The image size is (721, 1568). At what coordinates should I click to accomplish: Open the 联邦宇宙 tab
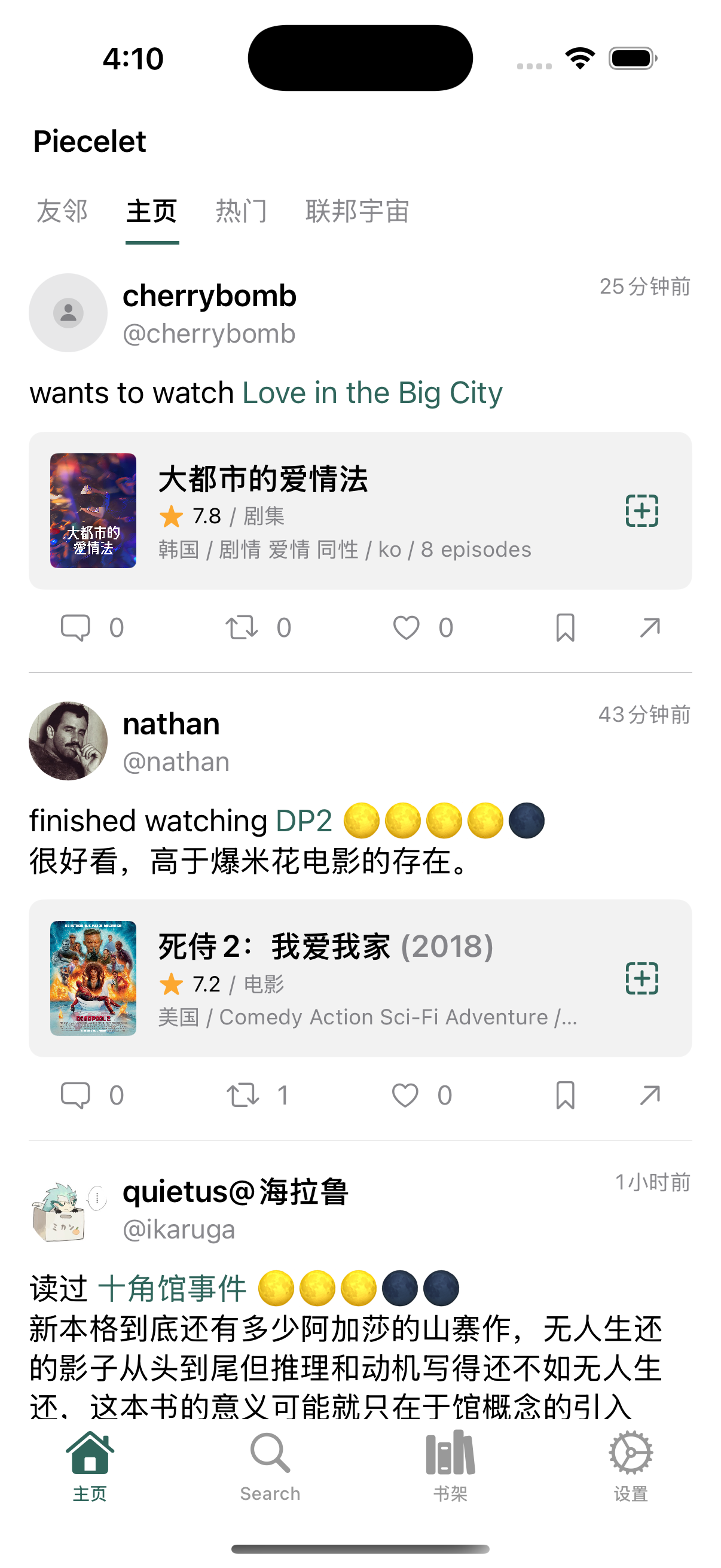click(x=357, y=211)
